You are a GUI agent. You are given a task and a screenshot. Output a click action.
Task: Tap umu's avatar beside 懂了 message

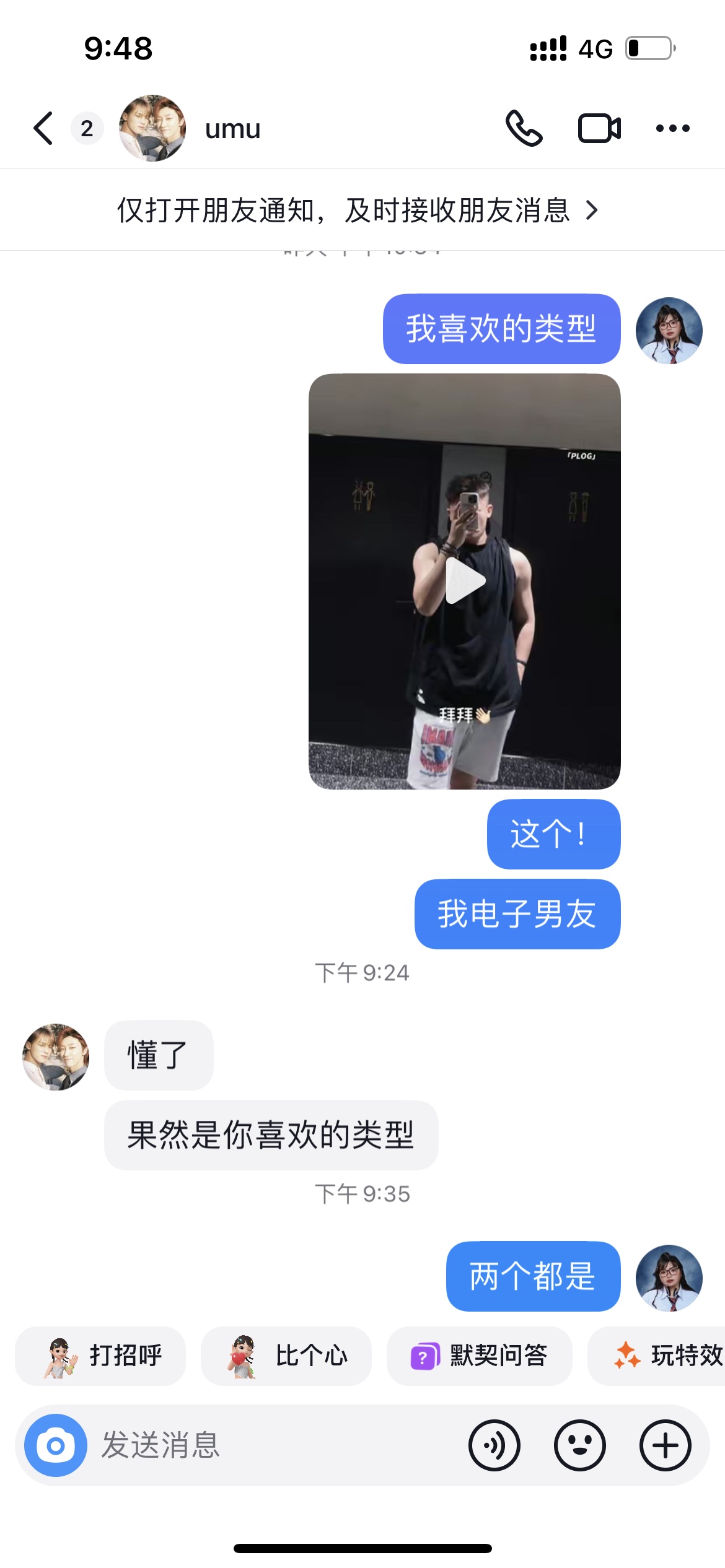(x=56, y=1056)
